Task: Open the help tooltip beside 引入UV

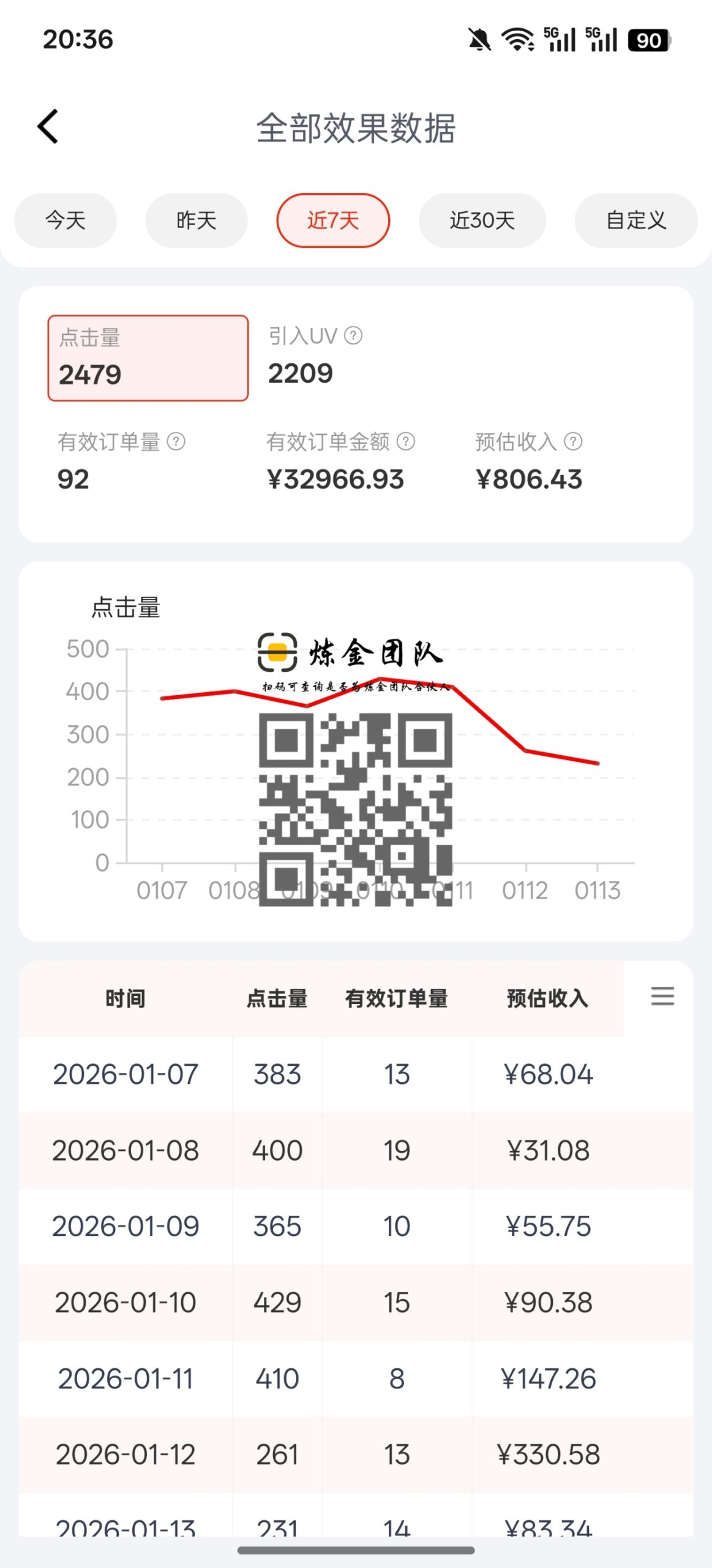Action: [x=354, y=336]
